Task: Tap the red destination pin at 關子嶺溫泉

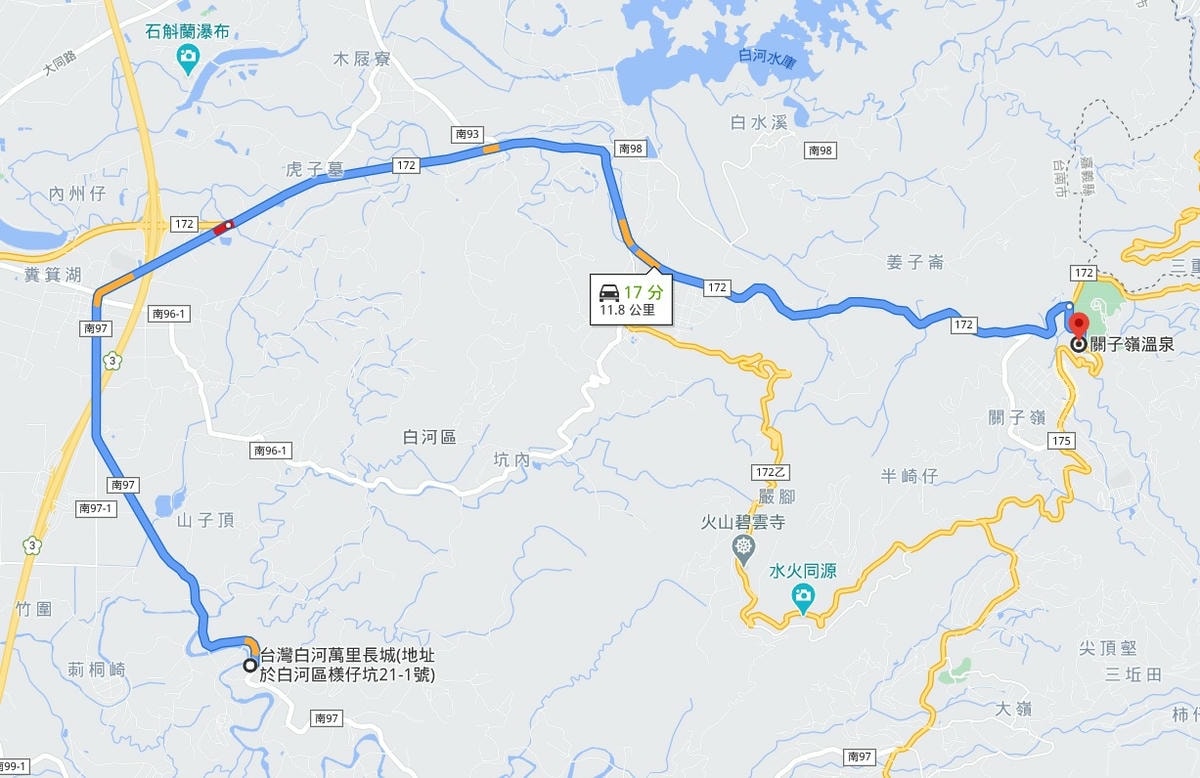Action: (1078, 324)
